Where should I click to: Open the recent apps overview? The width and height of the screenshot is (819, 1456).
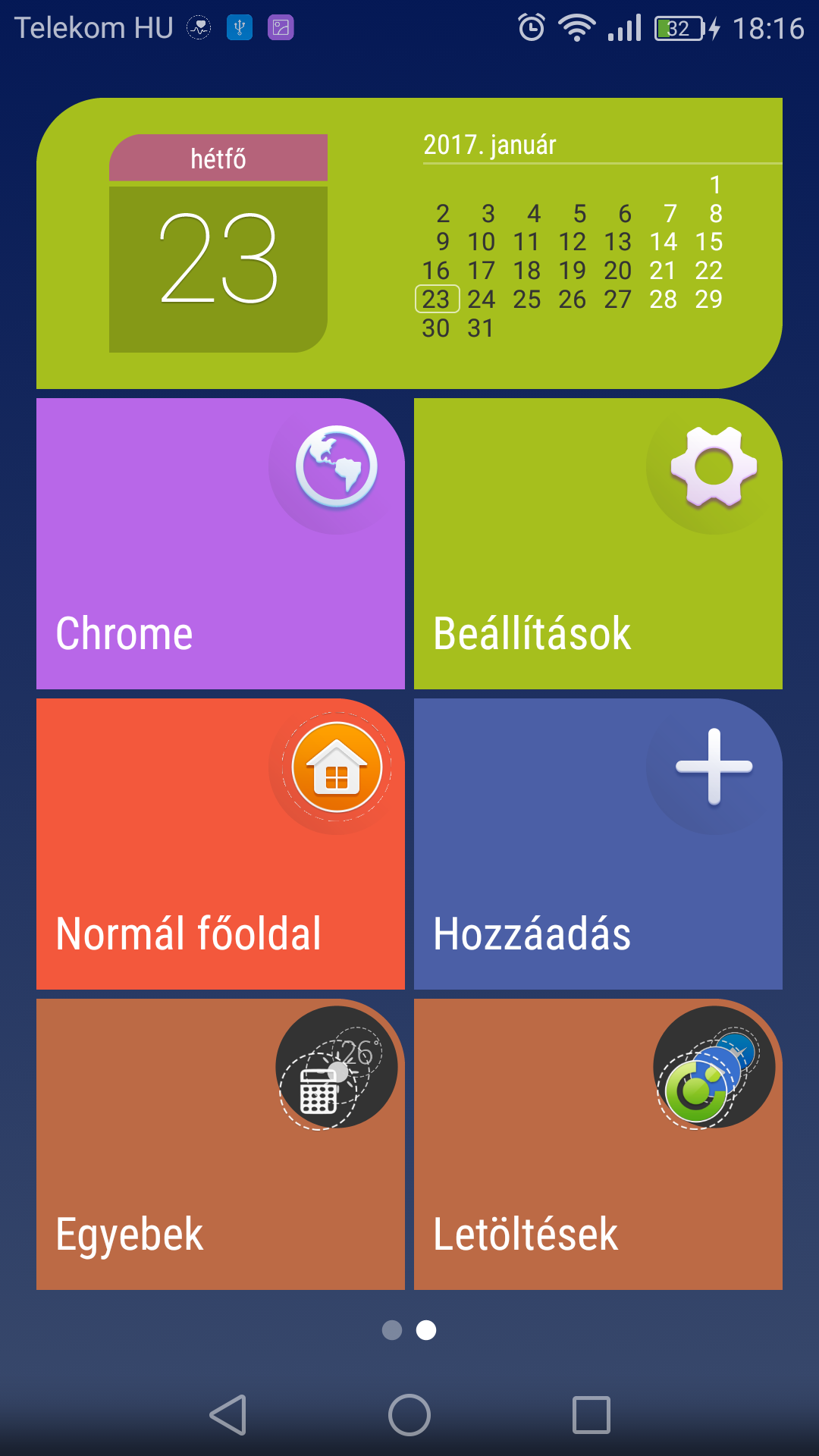pyautogui.click(x=591, y=1415)
